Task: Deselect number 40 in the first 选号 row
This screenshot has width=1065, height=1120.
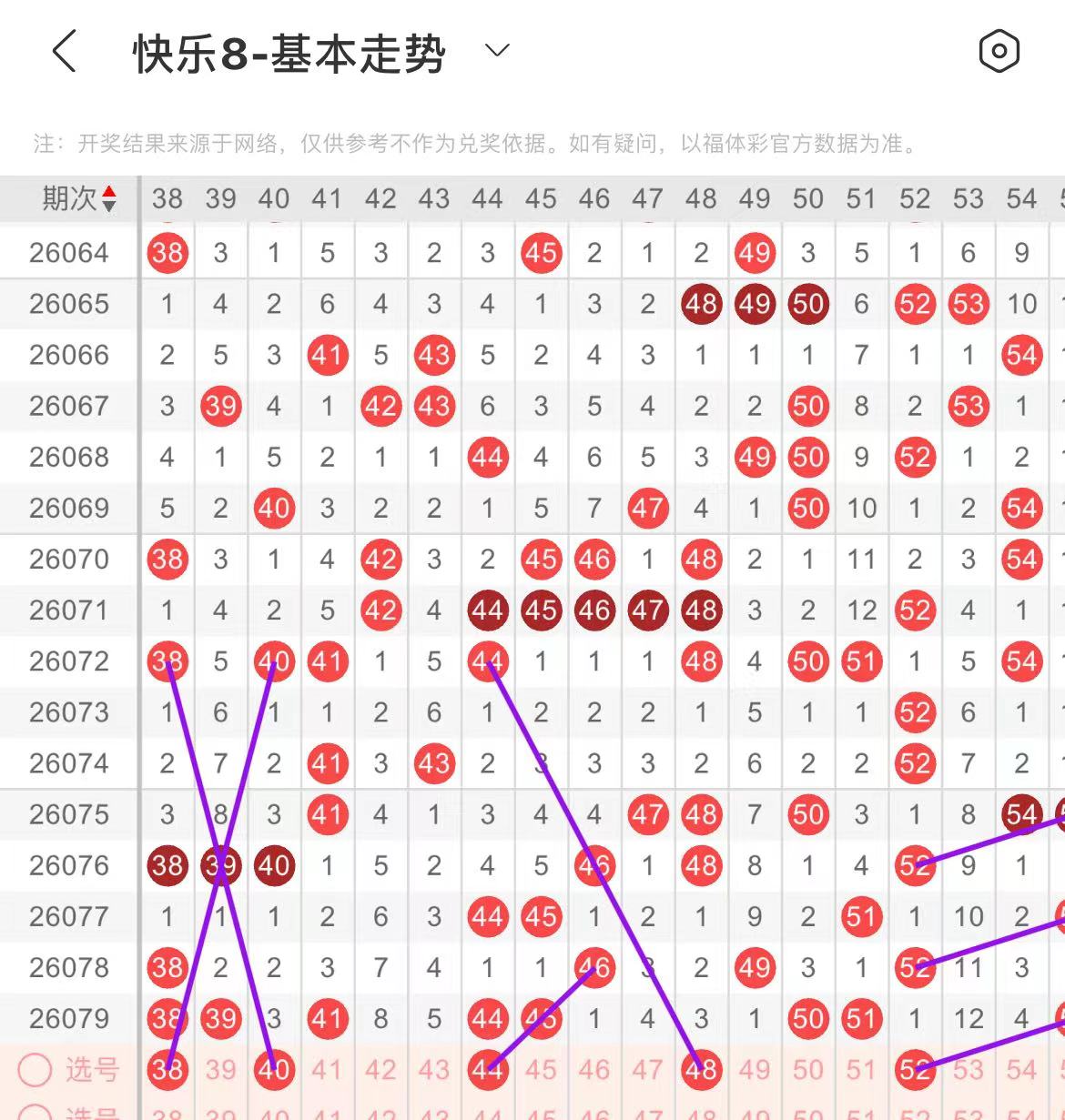Action: pos(274,1069)
